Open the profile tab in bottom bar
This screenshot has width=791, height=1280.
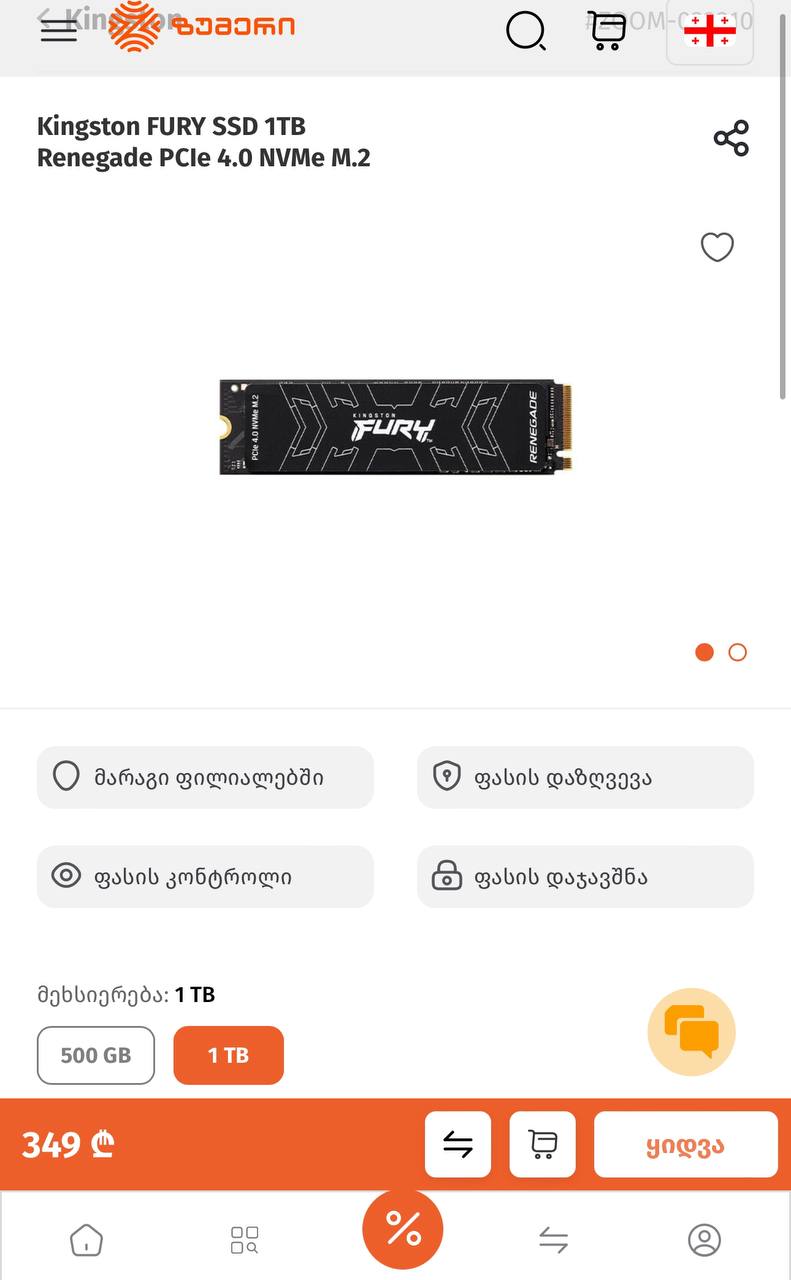(704, 1240)
